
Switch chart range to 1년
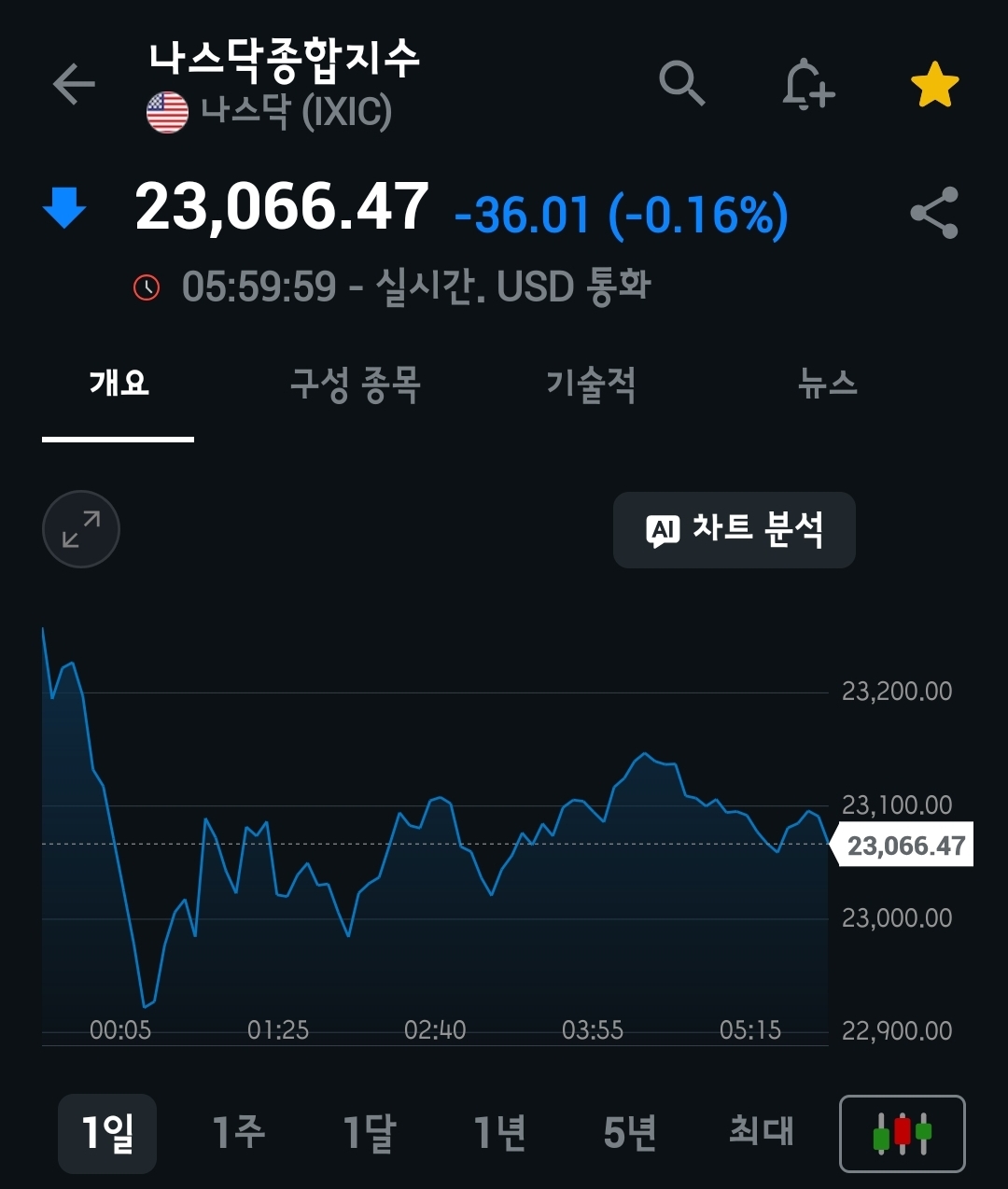tap(499, 1133)
